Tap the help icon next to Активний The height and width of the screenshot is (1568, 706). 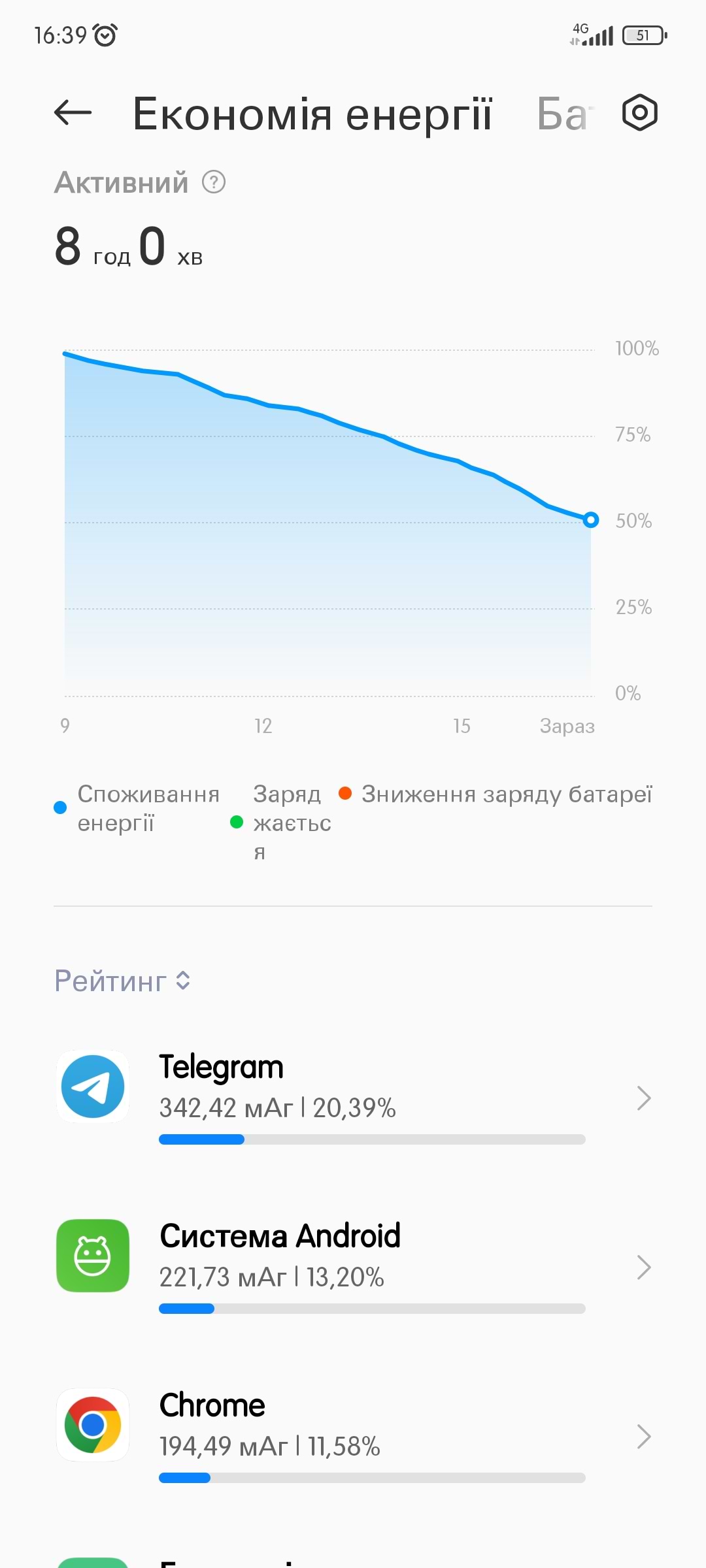tap(214, 182)
